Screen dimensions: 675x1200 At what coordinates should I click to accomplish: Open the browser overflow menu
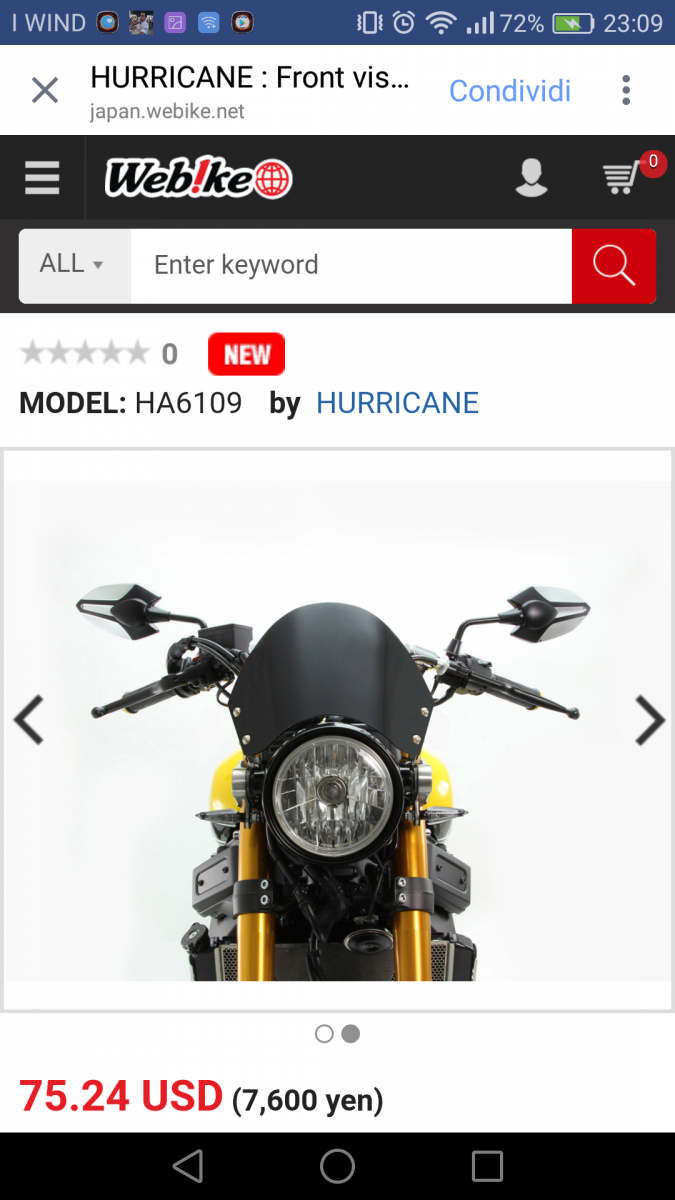[626, 91]
